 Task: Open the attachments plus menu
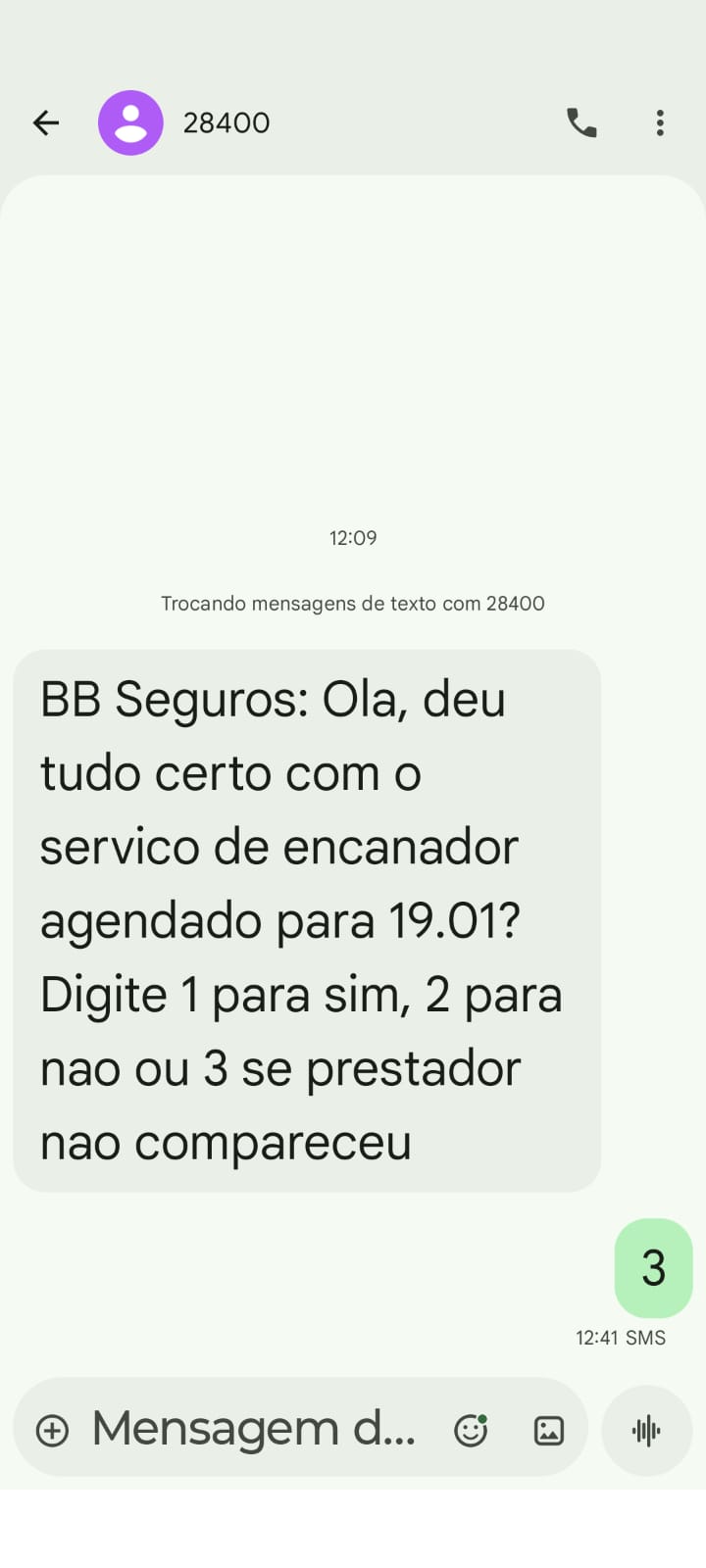pyautogui.click(x=52, y=1431)
